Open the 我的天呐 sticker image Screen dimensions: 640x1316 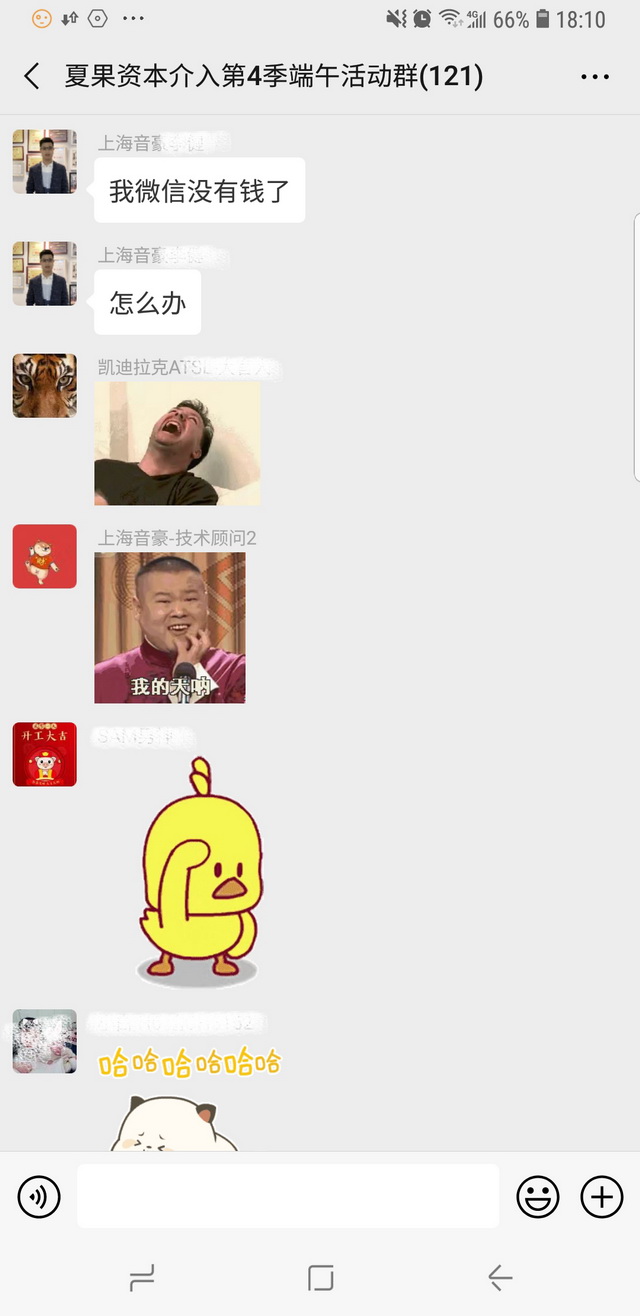point(170,627)
